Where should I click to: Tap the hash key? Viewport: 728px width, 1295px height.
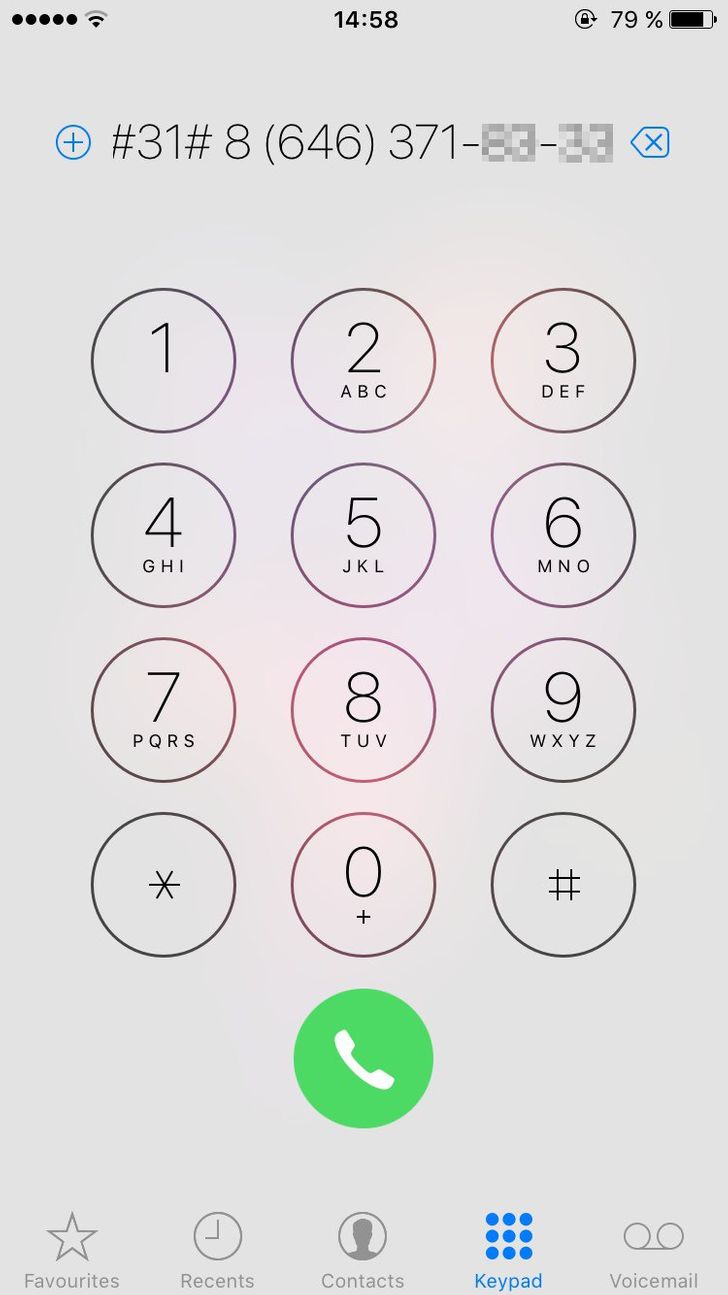563,885
